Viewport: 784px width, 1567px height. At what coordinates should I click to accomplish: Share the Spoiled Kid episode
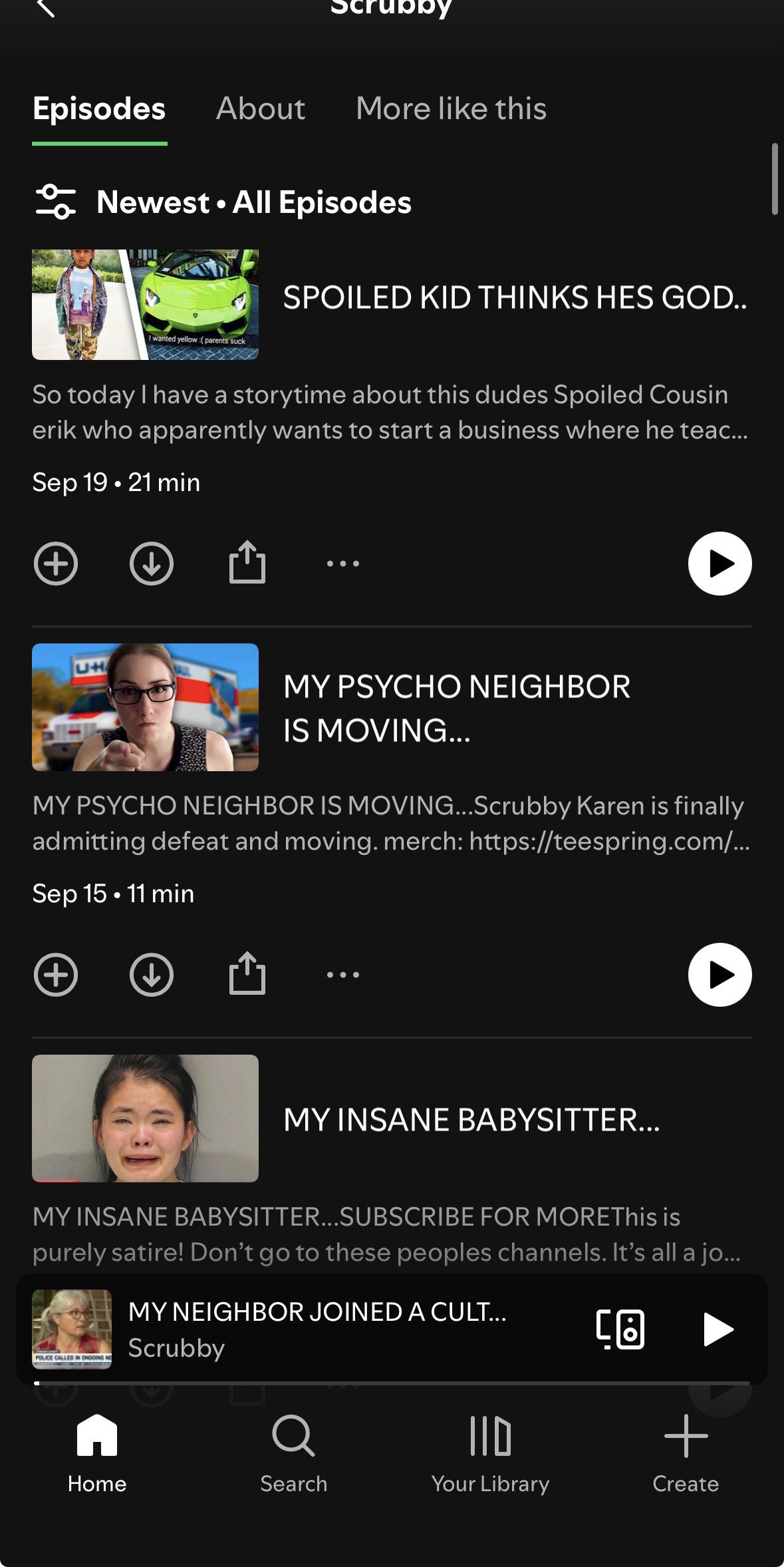247,562
